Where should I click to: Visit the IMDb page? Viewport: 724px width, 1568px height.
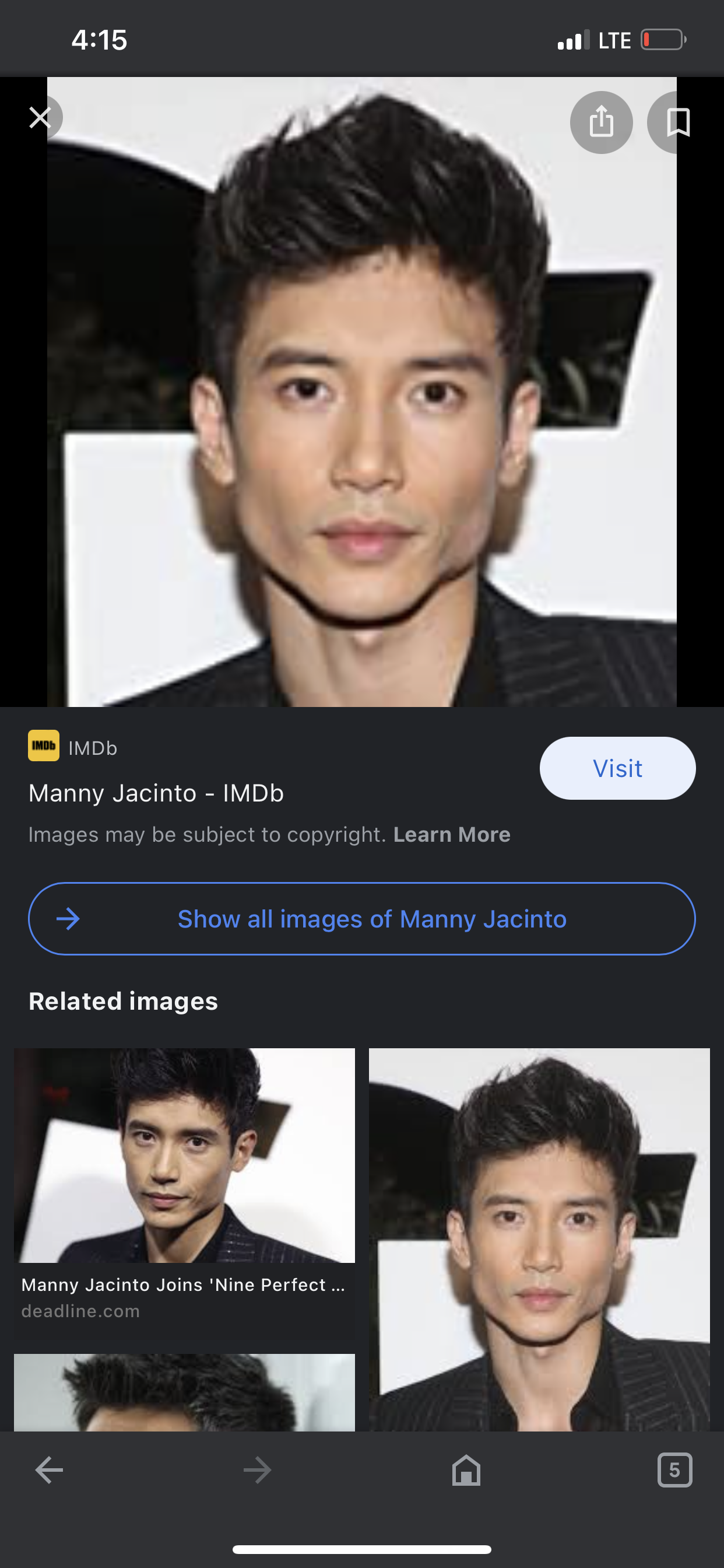coord(617,768)
